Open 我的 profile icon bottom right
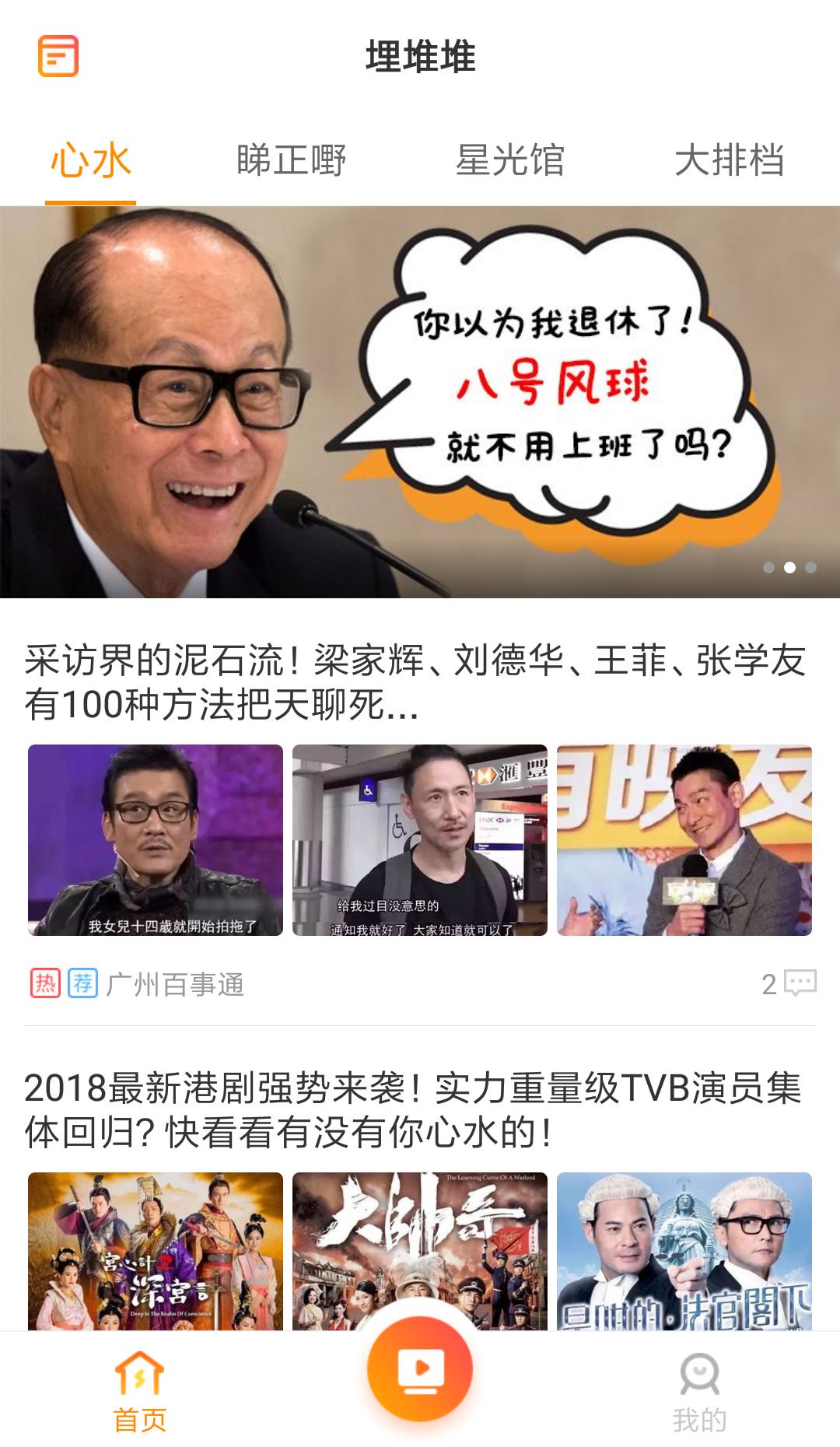Screen dimensions: 840x1447 point(699,1386)
